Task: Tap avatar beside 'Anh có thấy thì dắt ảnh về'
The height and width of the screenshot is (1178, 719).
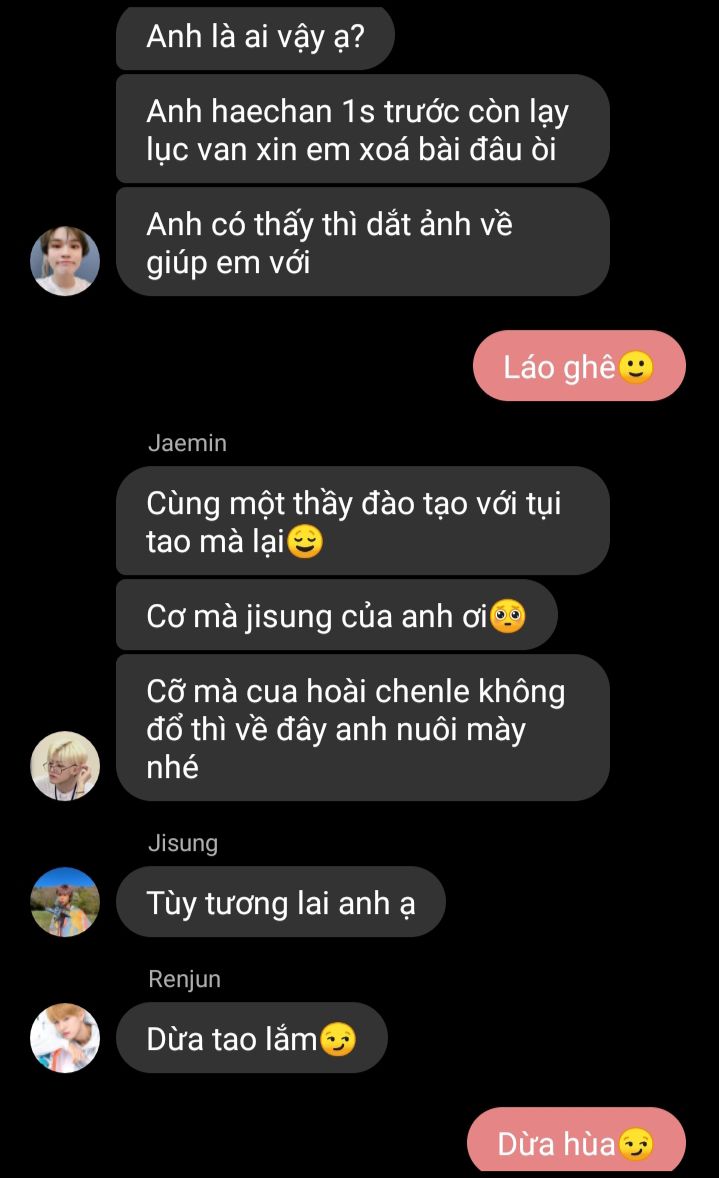Action: [x=65, y=261]
